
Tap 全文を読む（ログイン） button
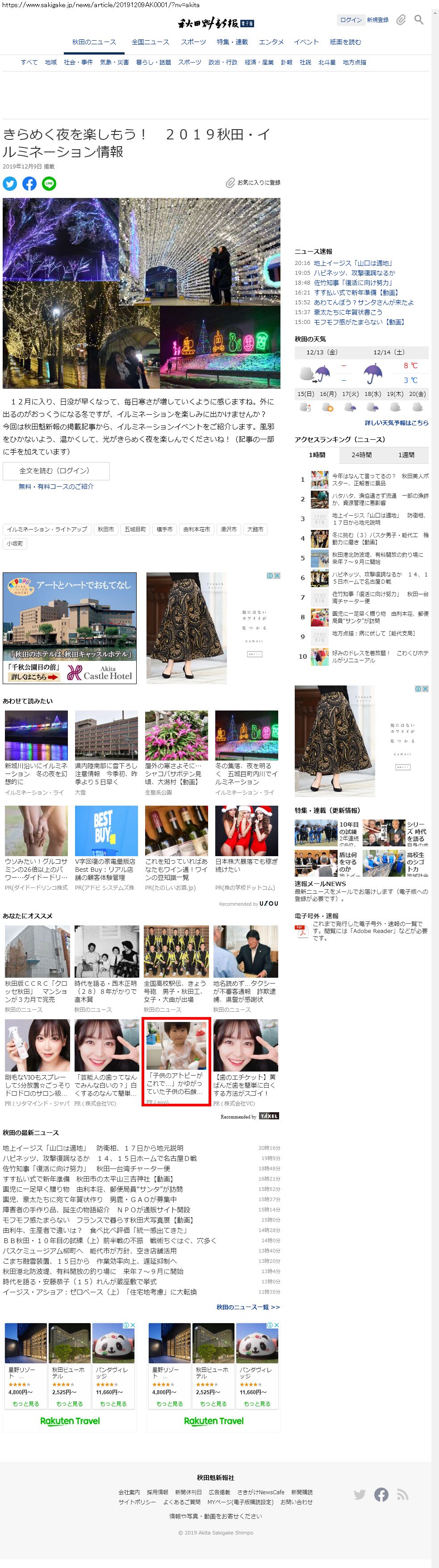pos(56,471)
